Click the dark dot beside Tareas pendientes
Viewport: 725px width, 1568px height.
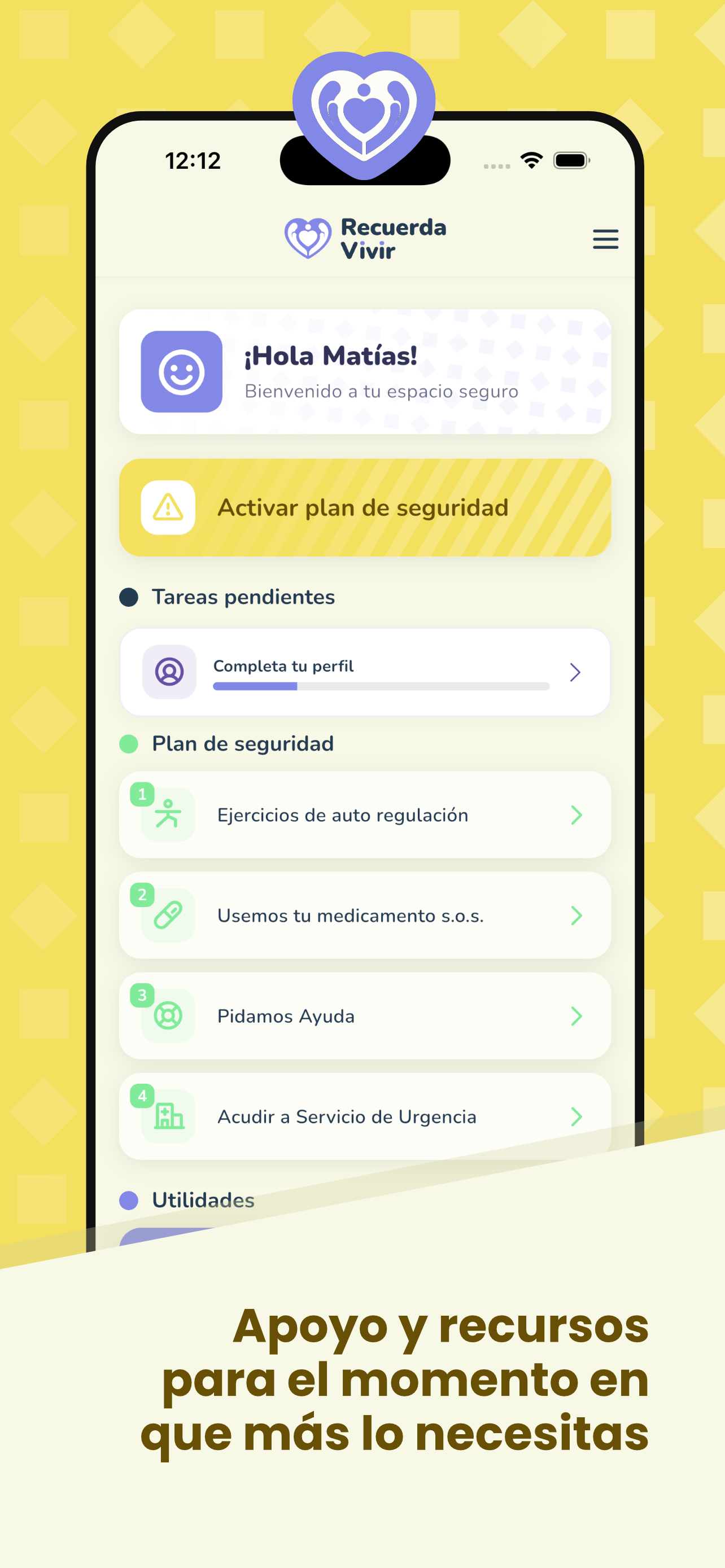pos(129,597)
